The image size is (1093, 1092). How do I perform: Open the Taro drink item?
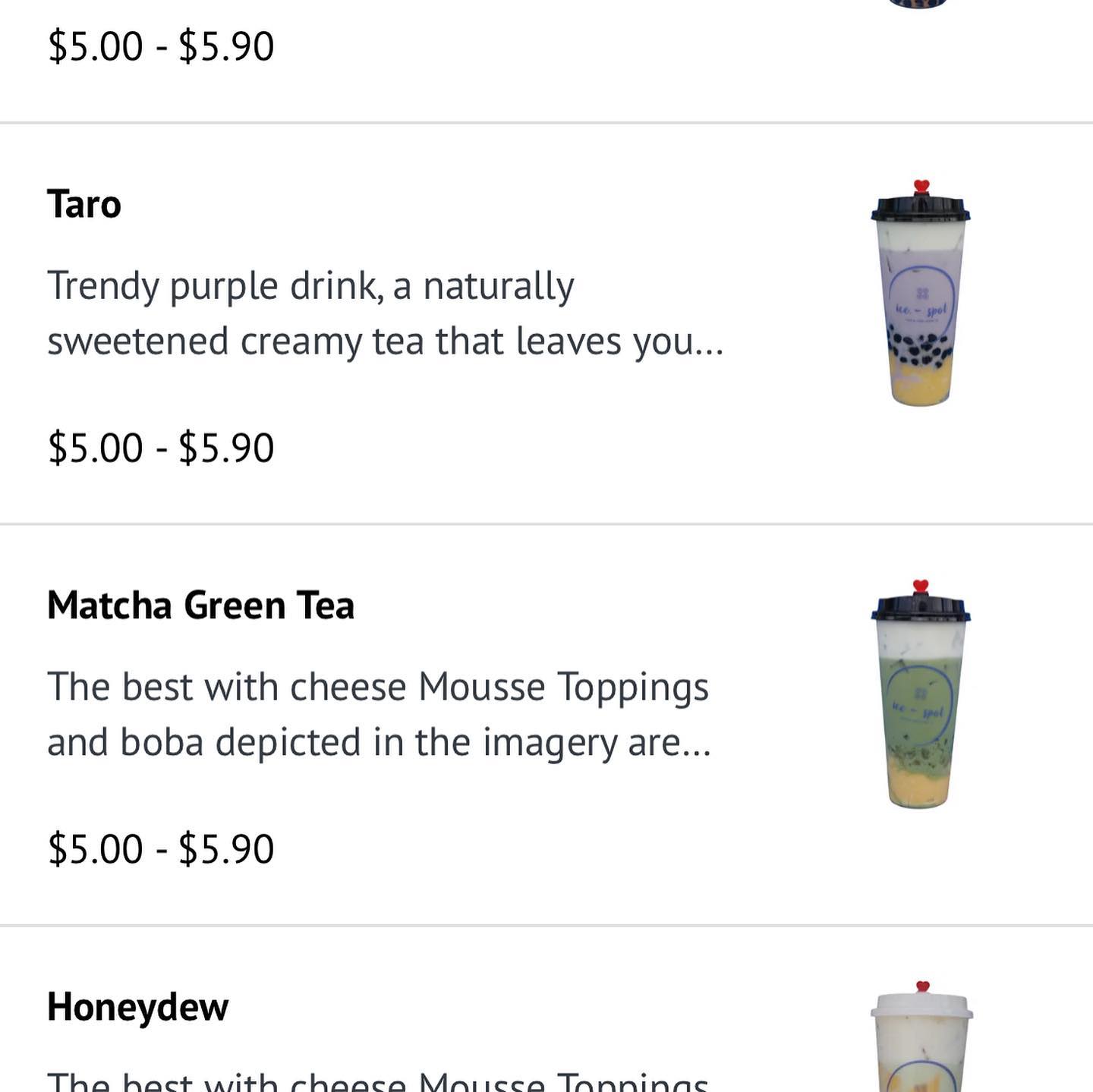pyautogui.click(x=83, y=204)
